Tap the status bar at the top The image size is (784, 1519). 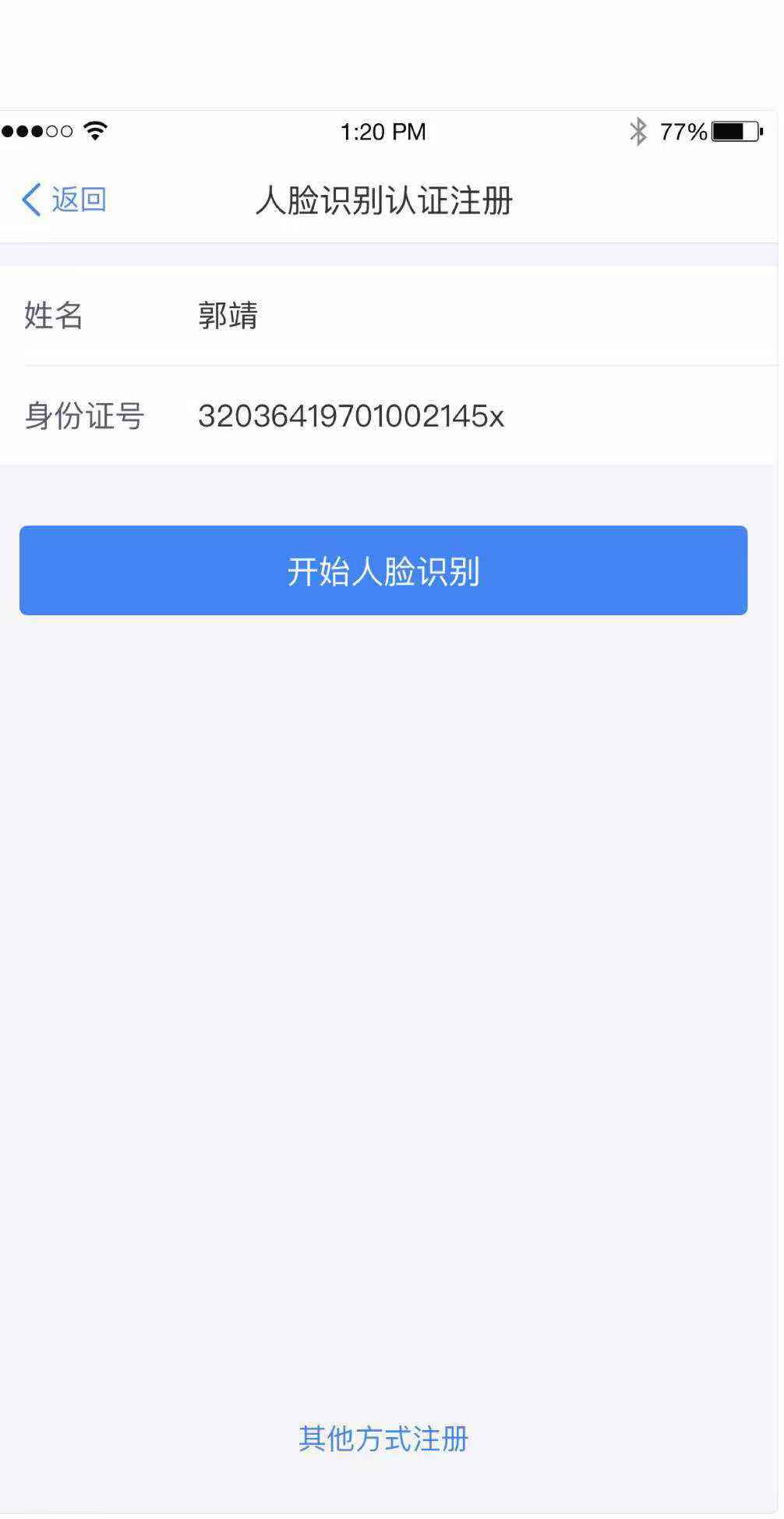[392, 131]
